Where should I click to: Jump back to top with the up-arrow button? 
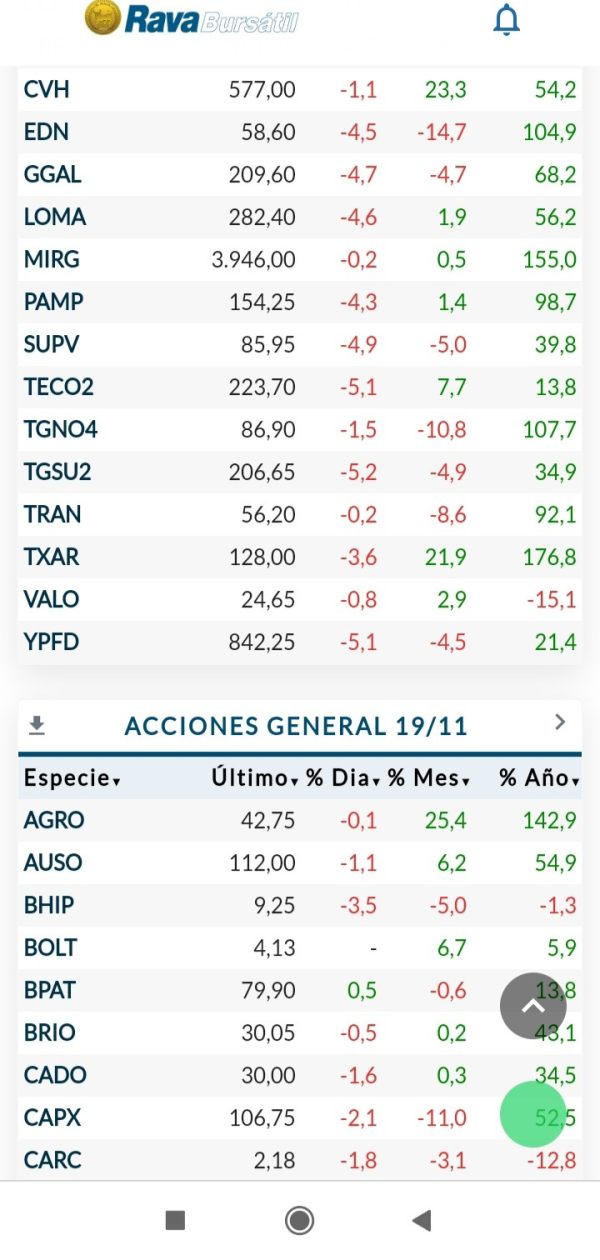pyautogui.click(x=533, y=1006)
